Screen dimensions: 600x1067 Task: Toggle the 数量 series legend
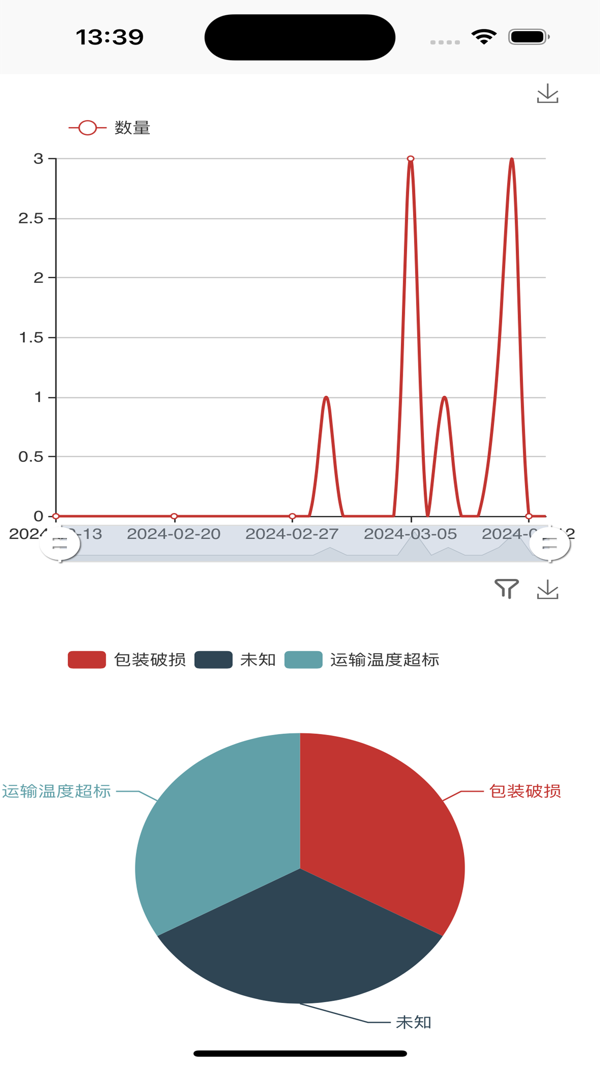[110, 128]
